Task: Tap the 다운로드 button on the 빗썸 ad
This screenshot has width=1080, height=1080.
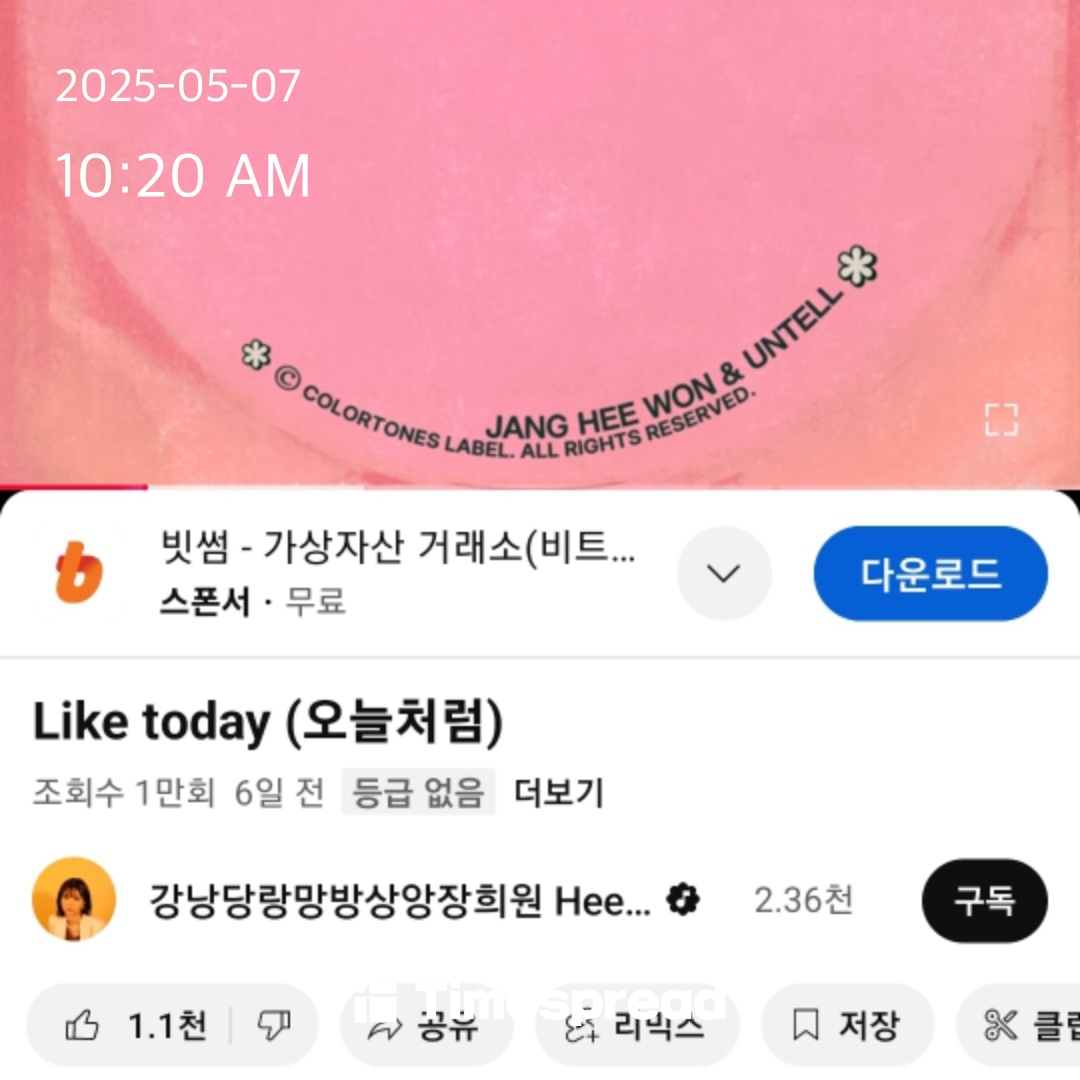Action: pyautogui.click(x=930, y=574)
